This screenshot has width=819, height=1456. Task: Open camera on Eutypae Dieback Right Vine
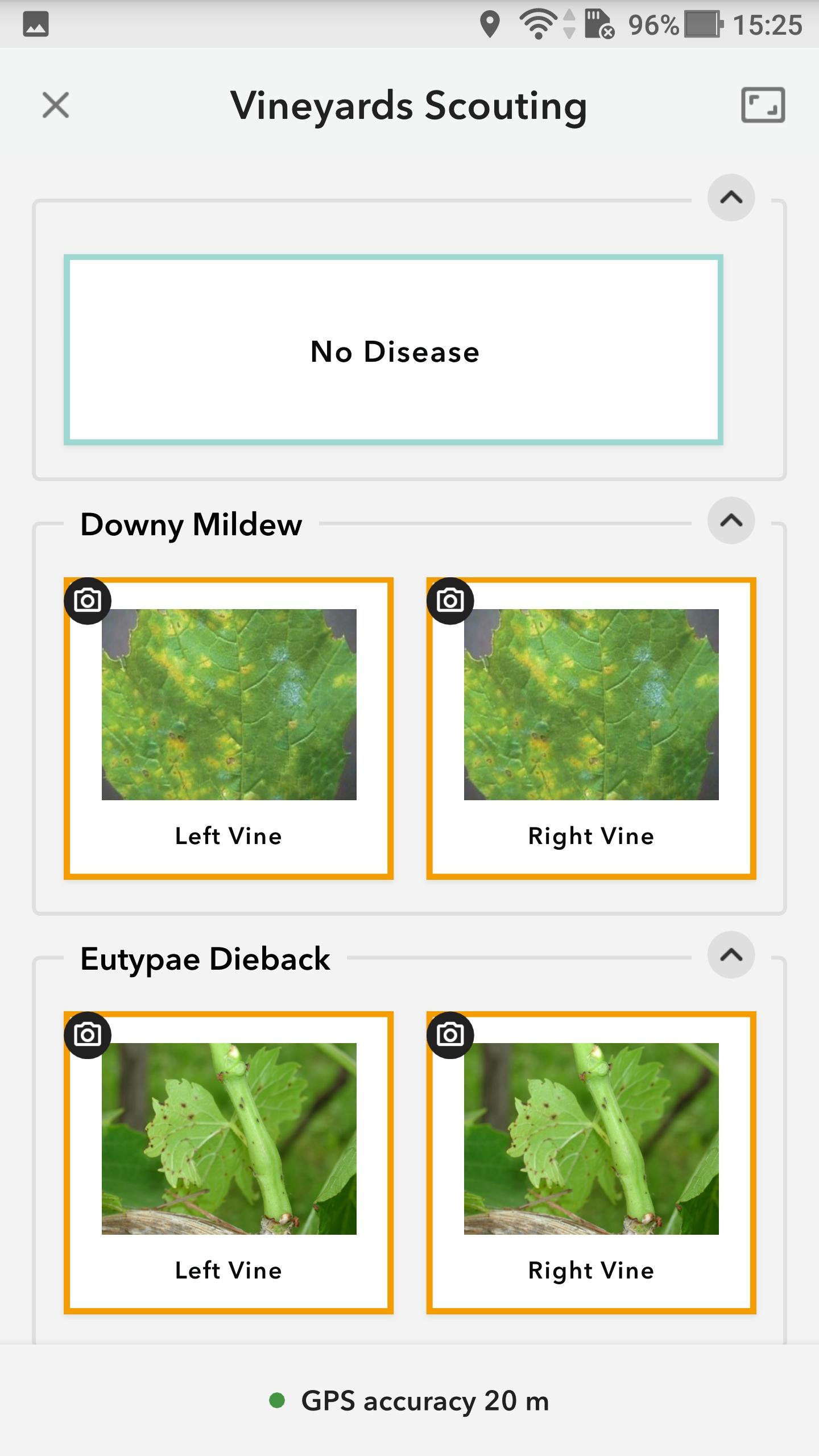click(x=450, y=1035)
